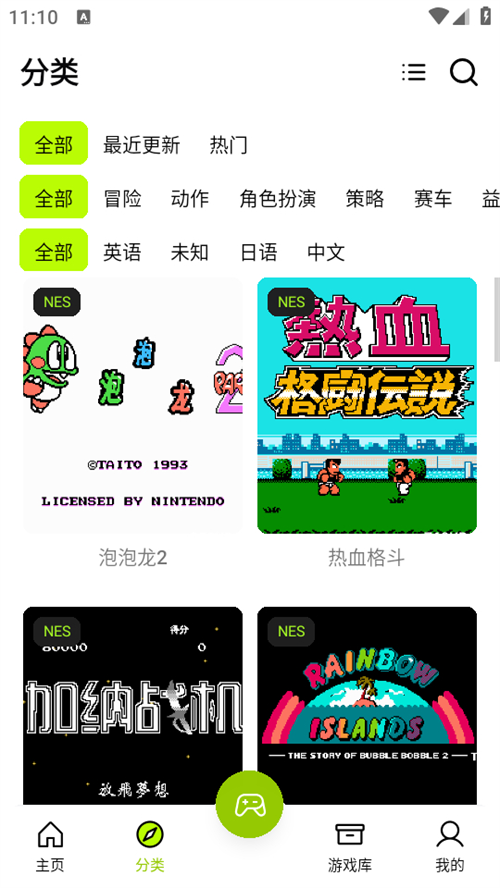Select the 热门 filter
The height and width of the screenshot is (888, 500).
click(x=228, y=145)
